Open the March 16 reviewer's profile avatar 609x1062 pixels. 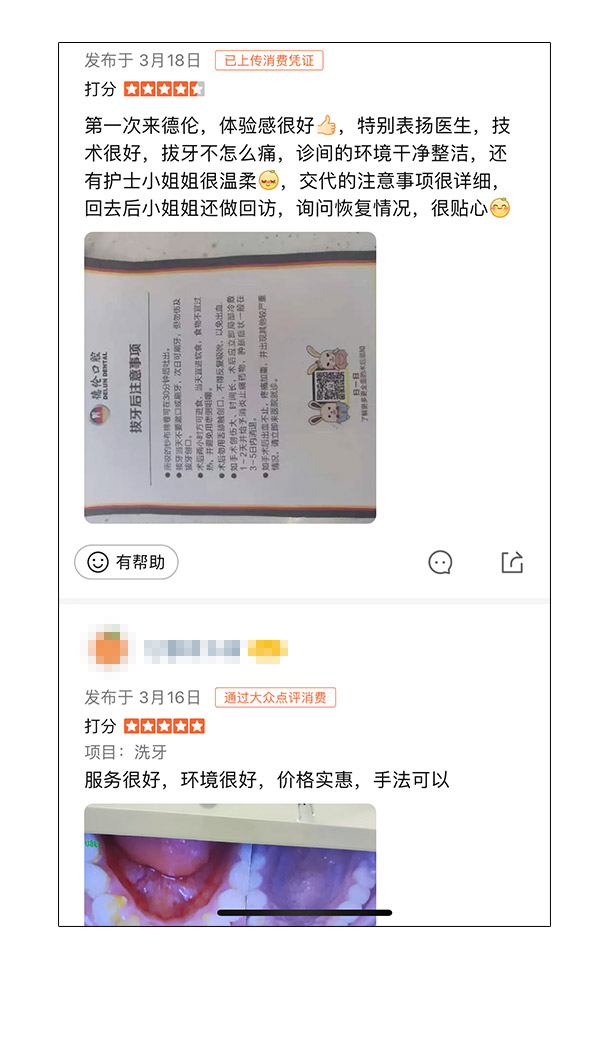click(108, 650)
